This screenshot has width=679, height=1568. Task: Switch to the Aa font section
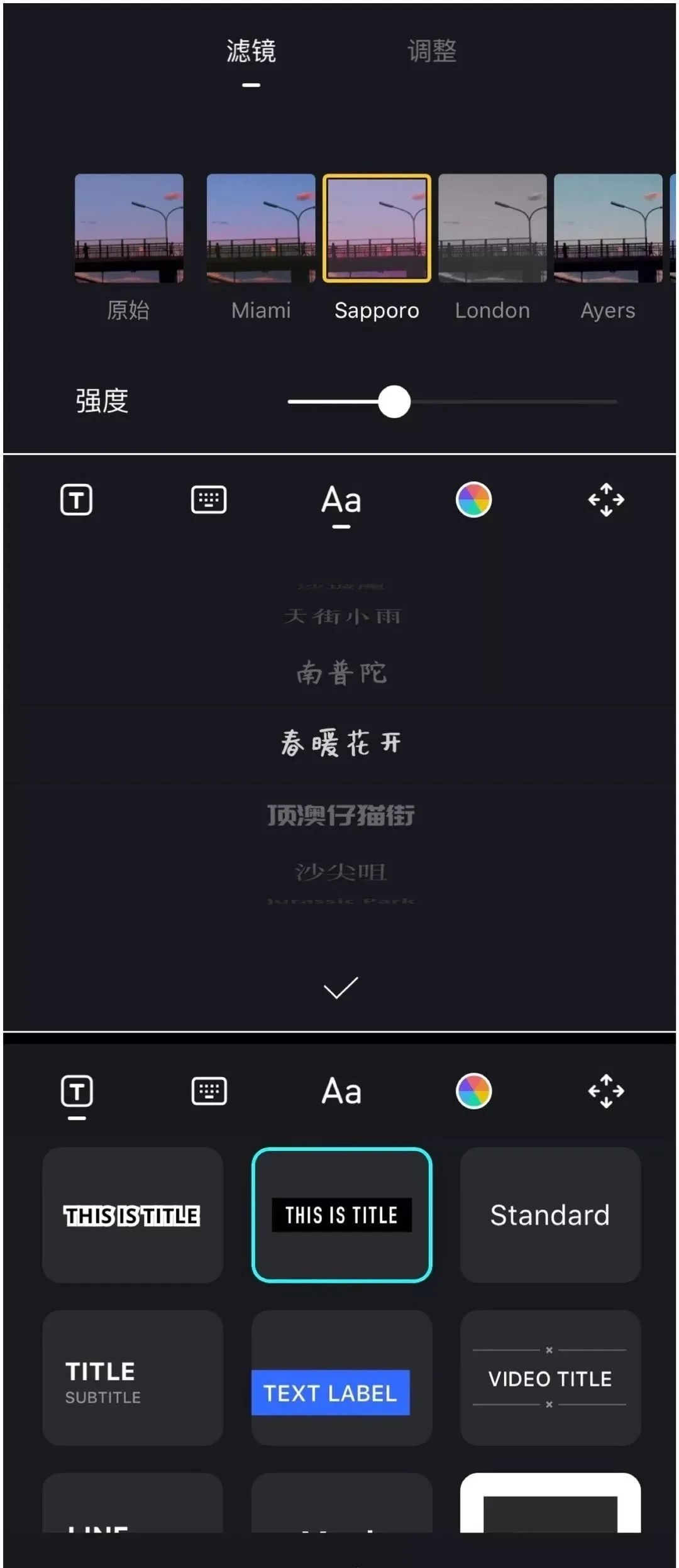(340, 500)
